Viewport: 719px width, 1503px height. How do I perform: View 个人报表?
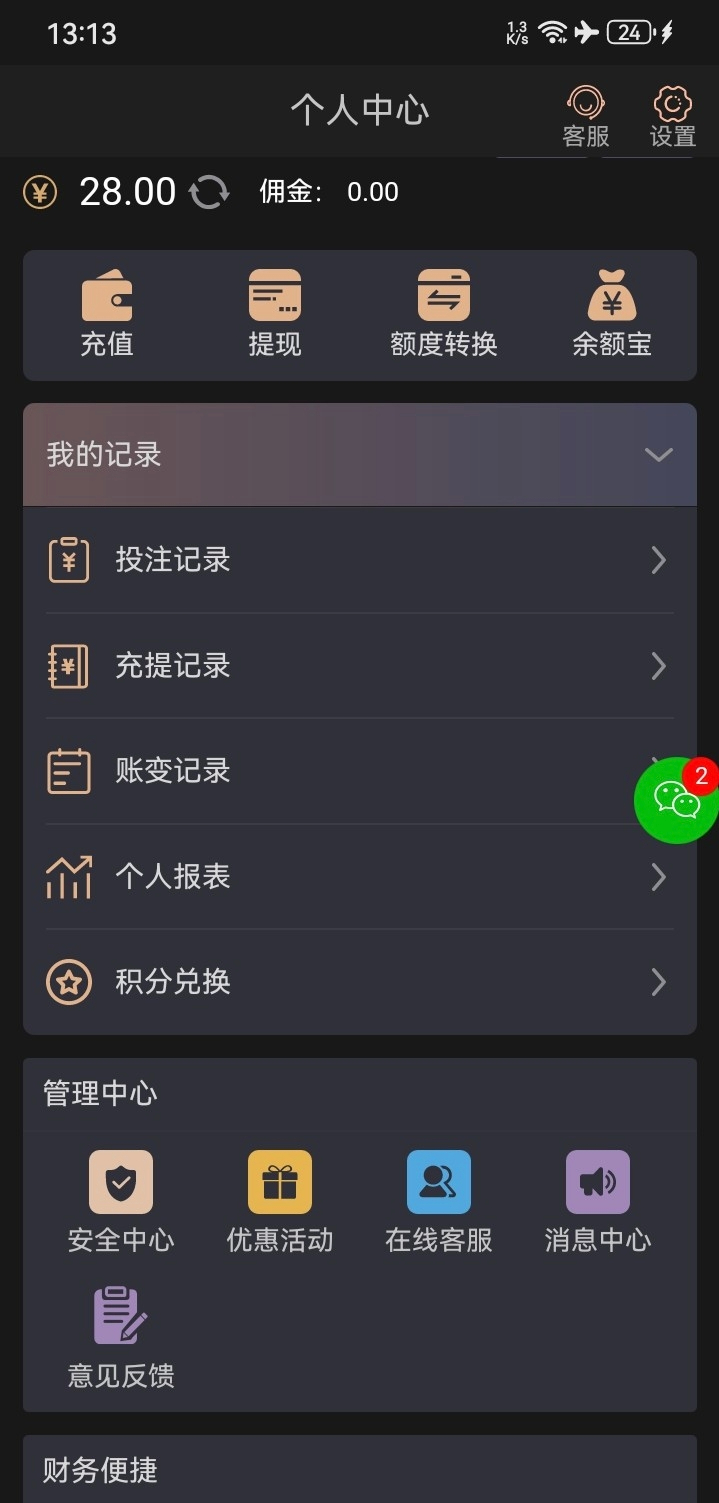[359, 877]
